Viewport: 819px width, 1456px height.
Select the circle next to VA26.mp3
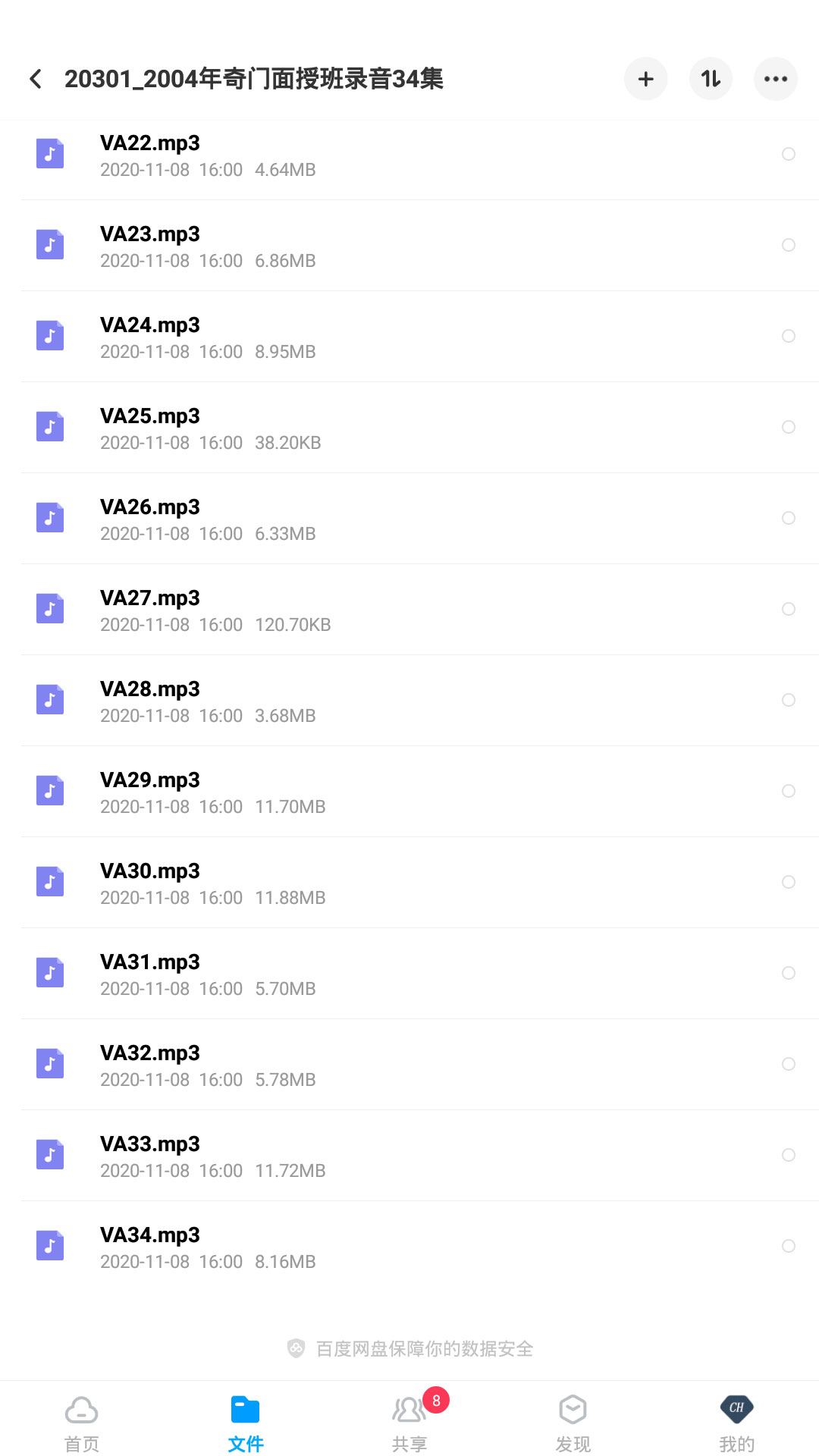coord(789,518)
